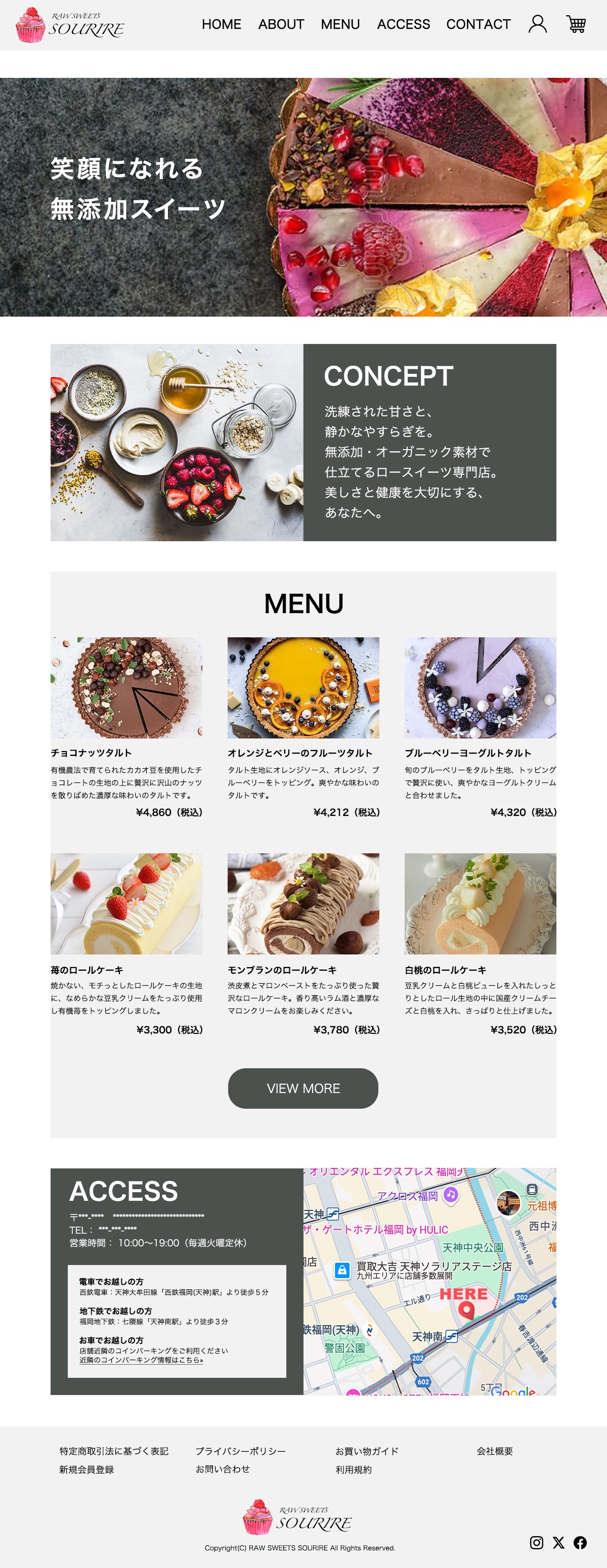The image size is (607, 1568).
Task: Open the user account icon
Action: [x=537, y=24]
